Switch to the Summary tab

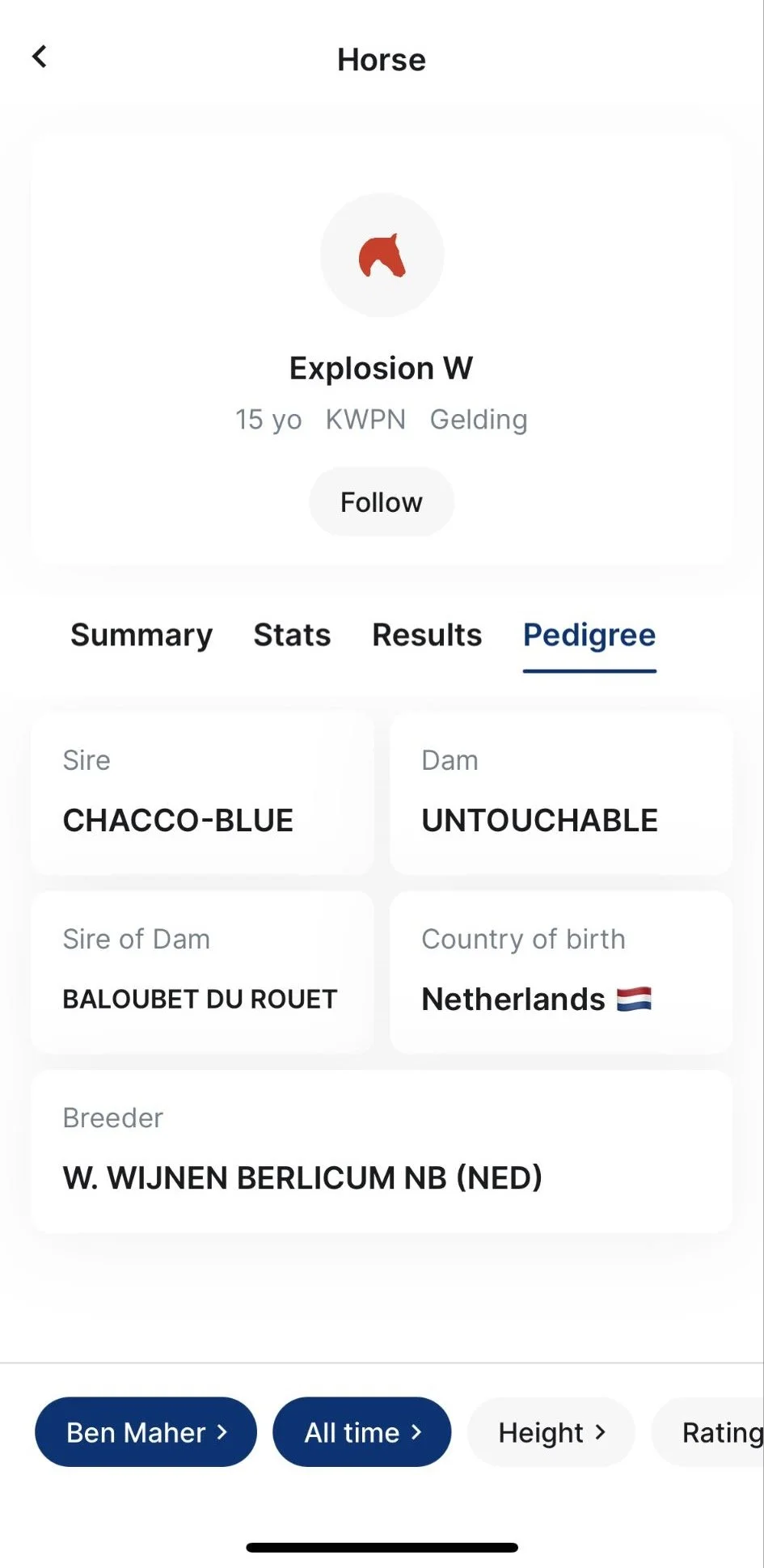tap(141, 635)
